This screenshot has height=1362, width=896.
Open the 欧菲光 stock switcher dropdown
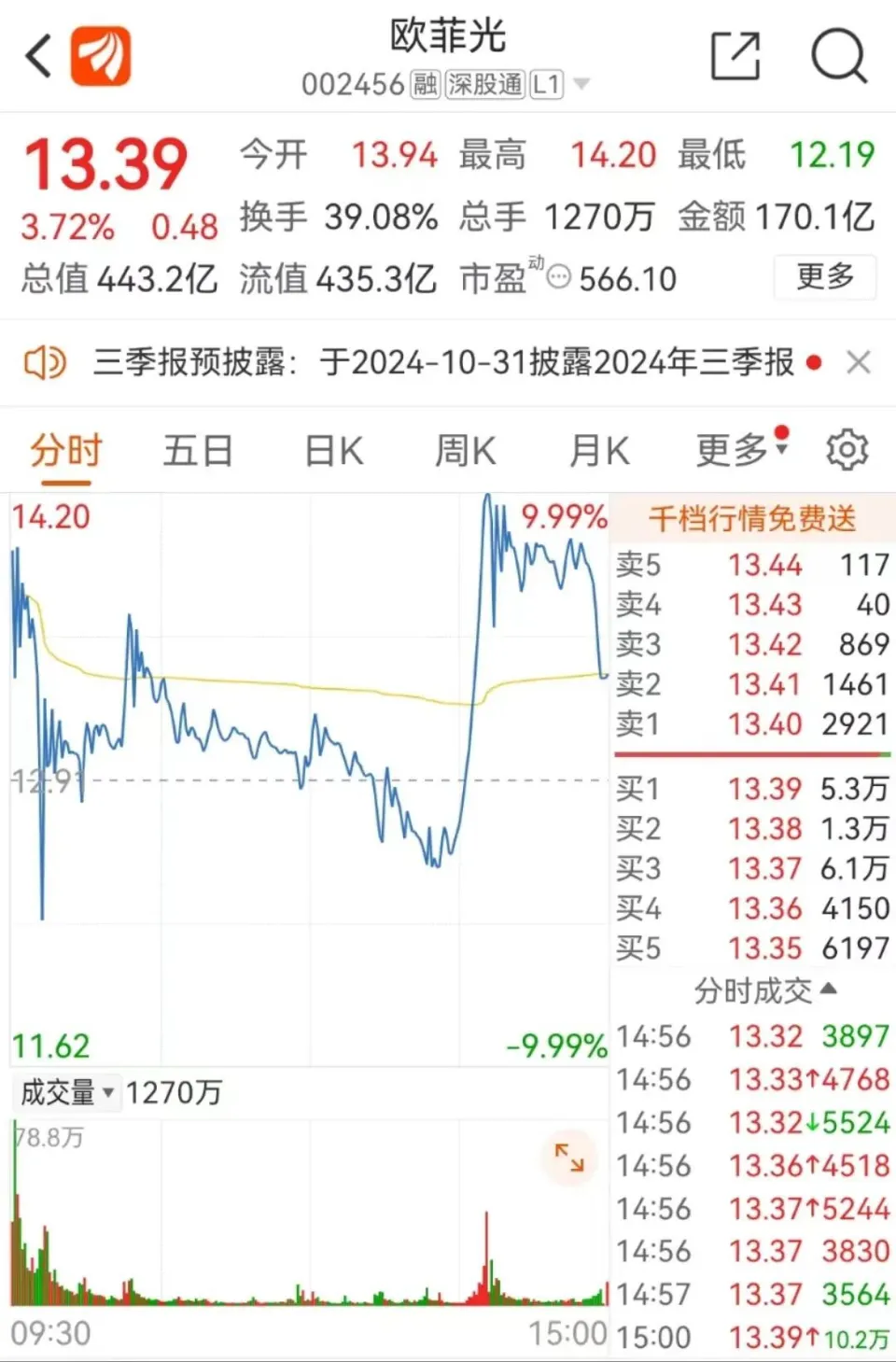pyautogui.click(x=581, y=85)
